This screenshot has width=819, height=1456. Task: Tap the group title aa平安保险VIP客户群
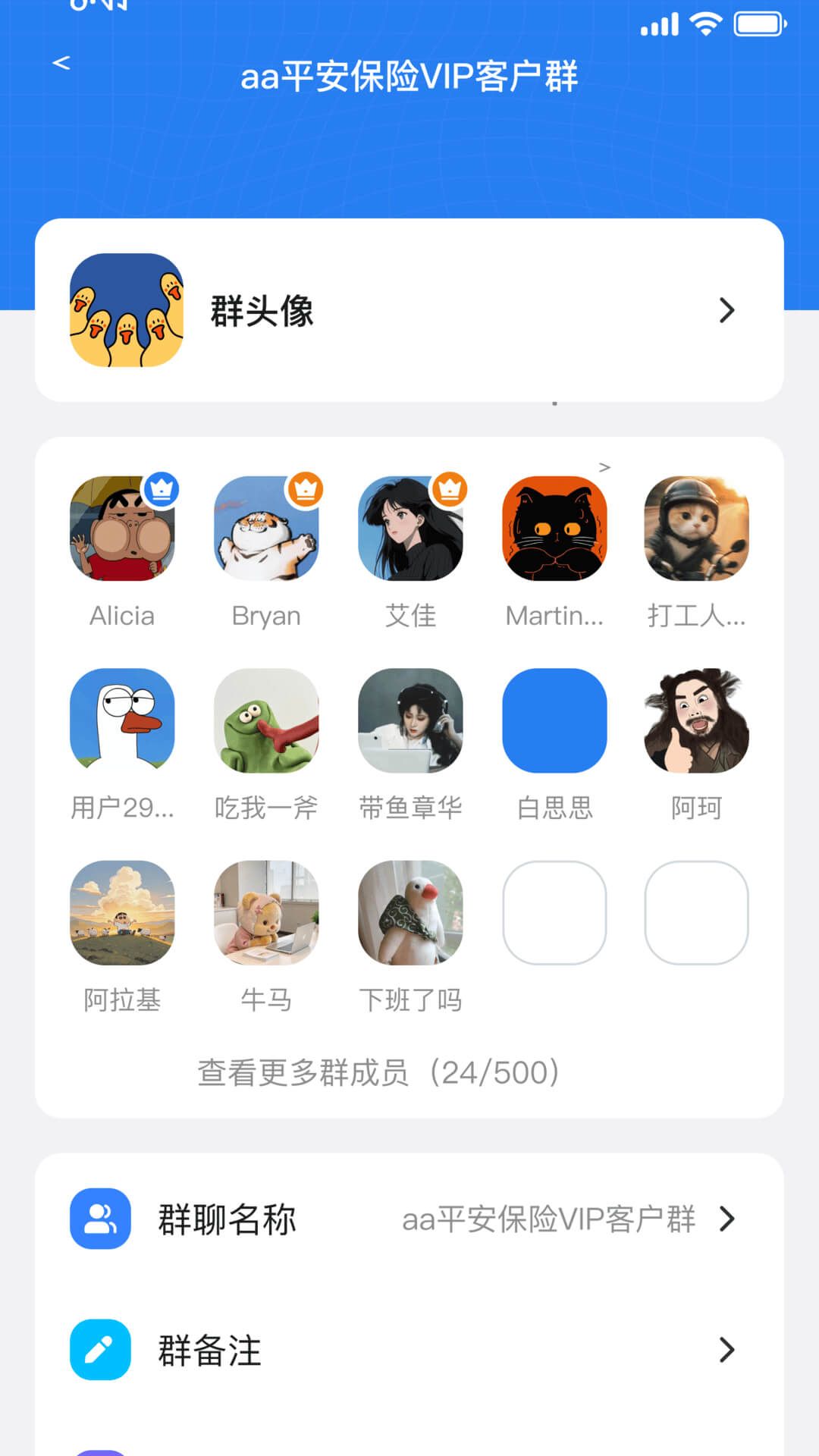[x=409, y=77]
